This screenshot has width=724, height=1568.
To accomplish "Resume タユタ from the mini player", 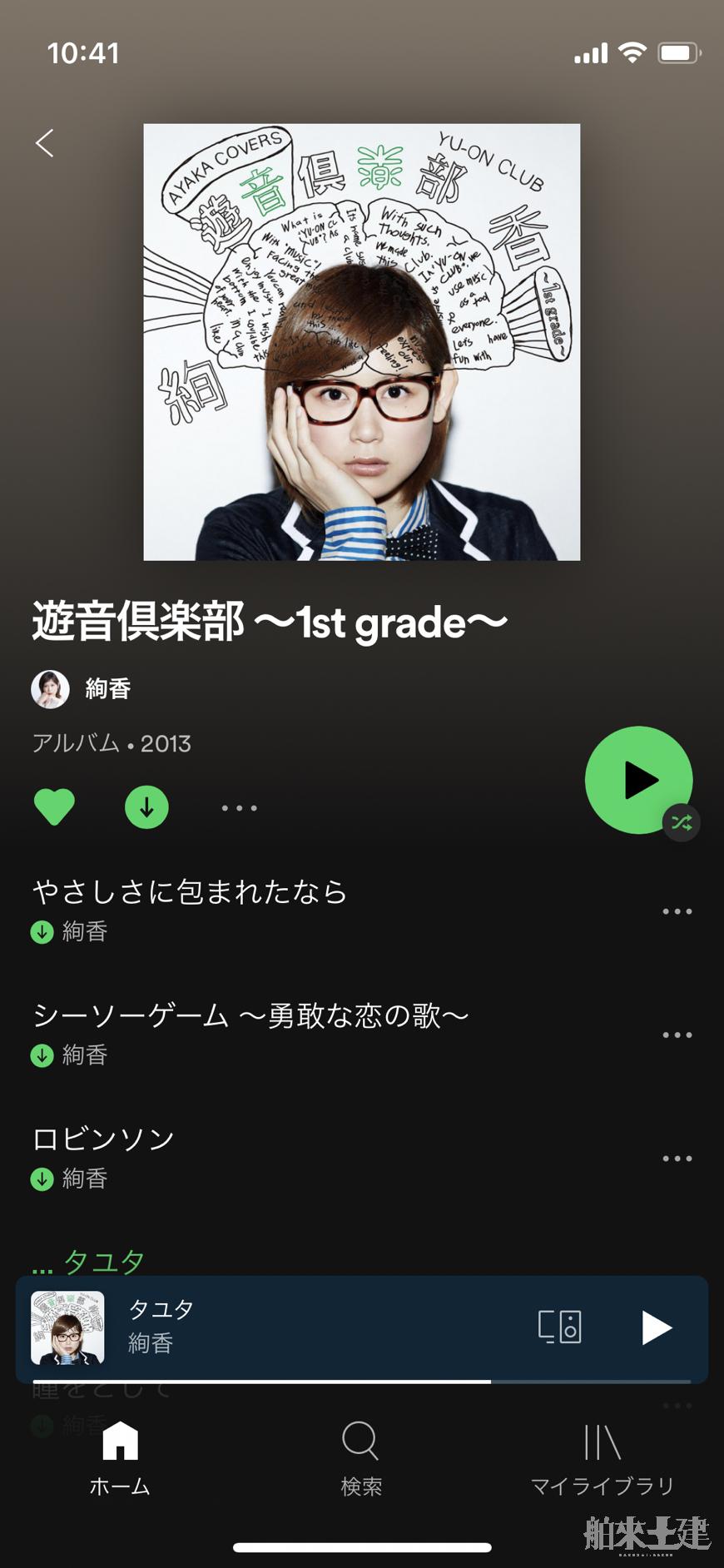I will (x=656, y=1327).
